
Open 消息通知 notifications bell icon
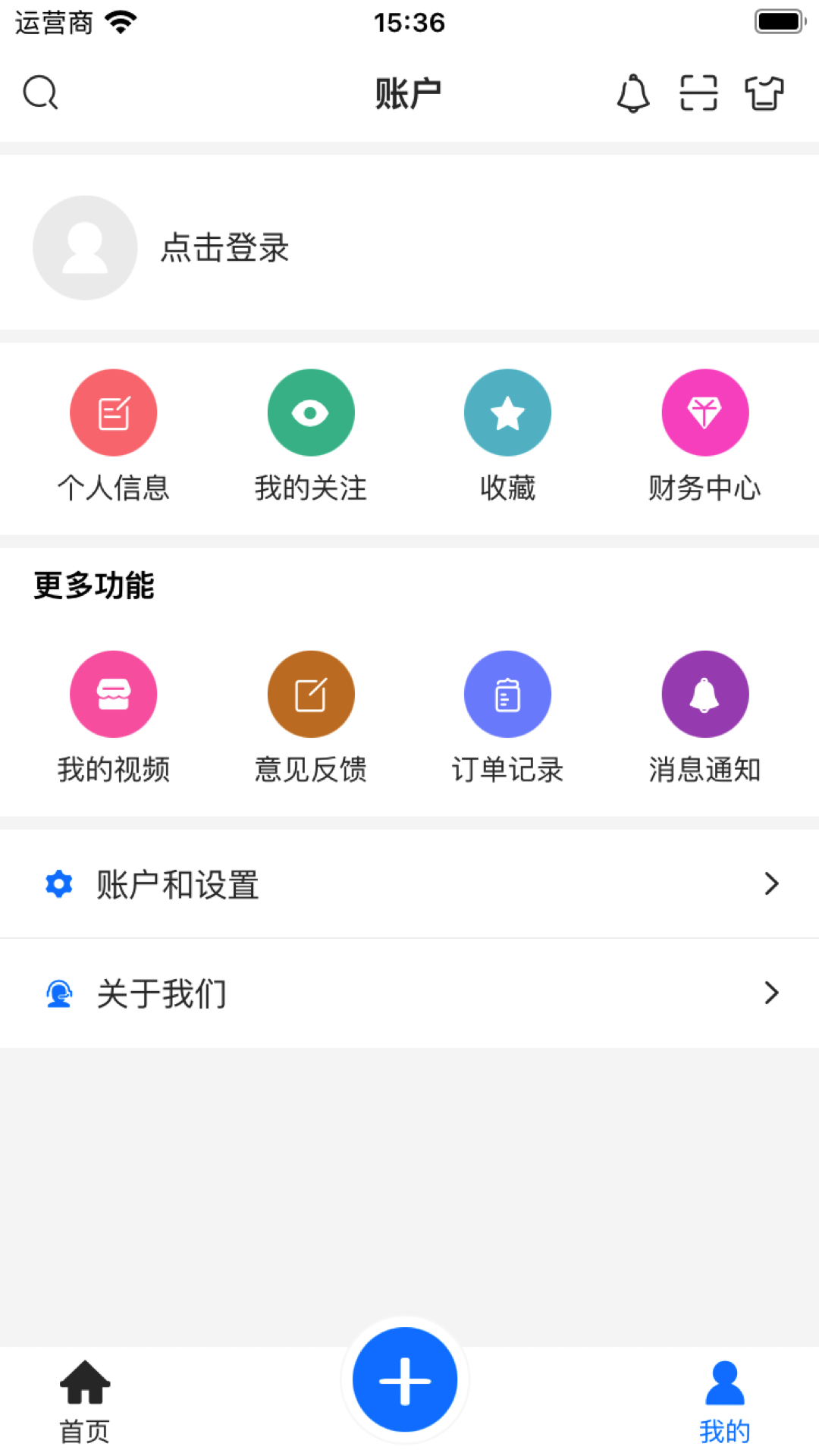click(704, 694)
